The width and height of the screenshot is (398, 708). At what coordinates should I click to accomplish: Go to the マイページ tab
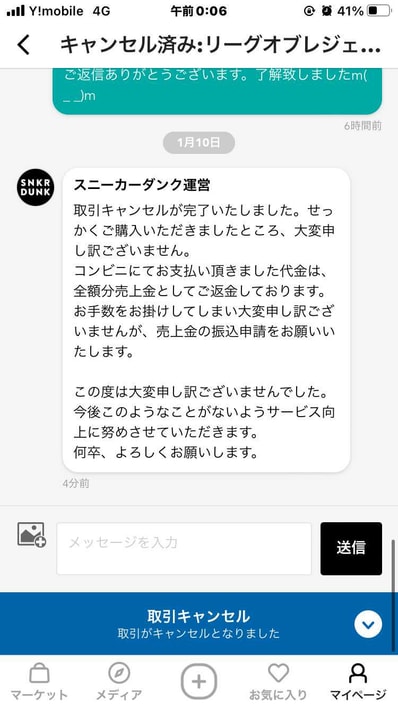coord(358,681)
